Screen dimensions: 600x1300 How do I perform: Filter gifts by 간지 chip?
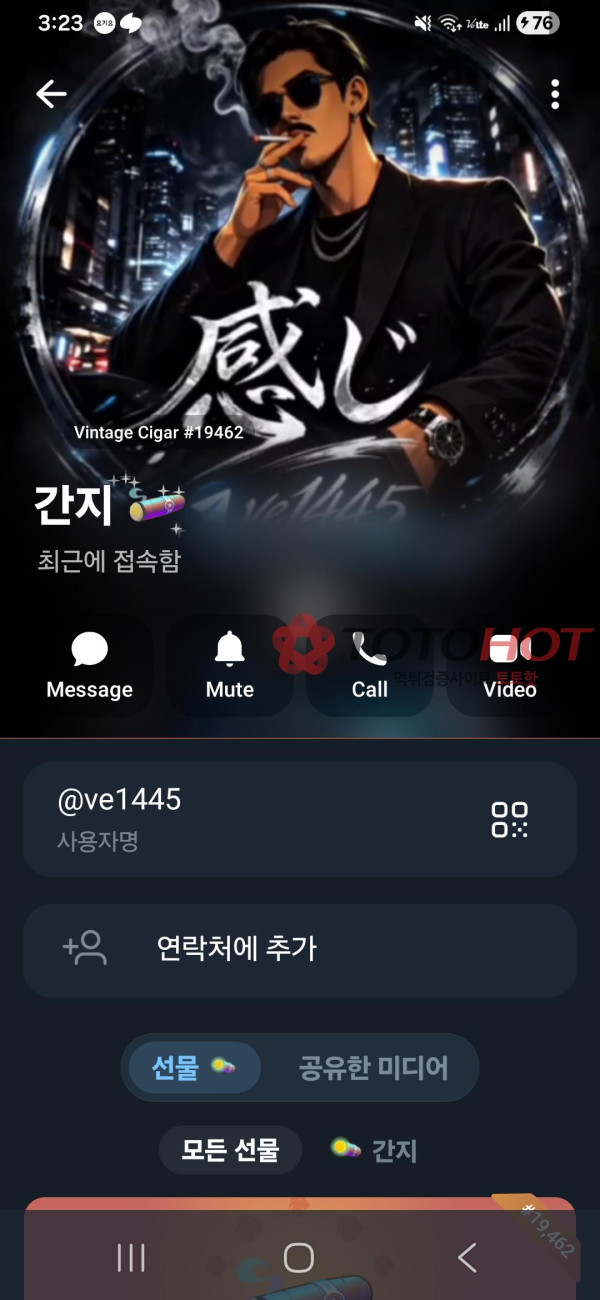pos(375,1150)
